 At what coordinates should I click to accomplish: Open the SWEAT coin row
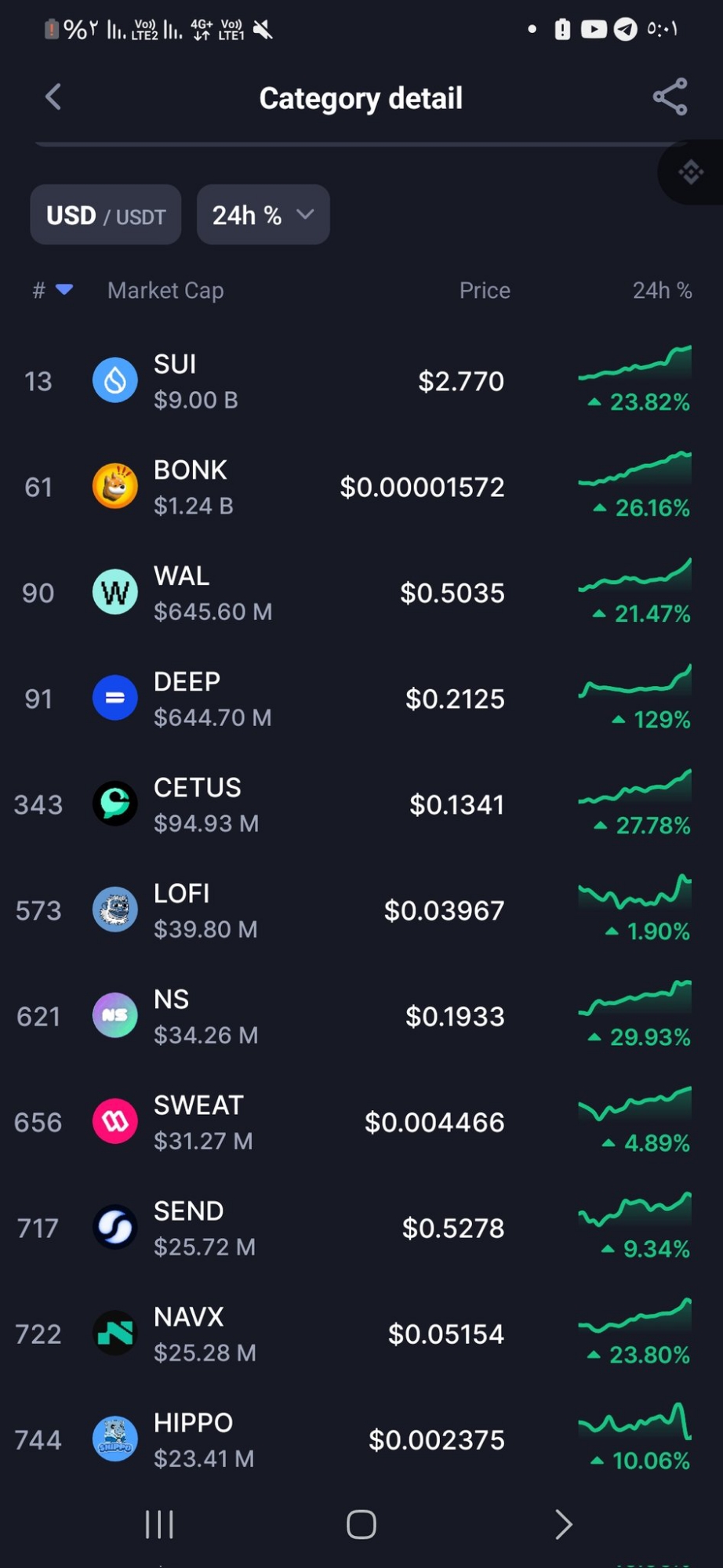361,1123
